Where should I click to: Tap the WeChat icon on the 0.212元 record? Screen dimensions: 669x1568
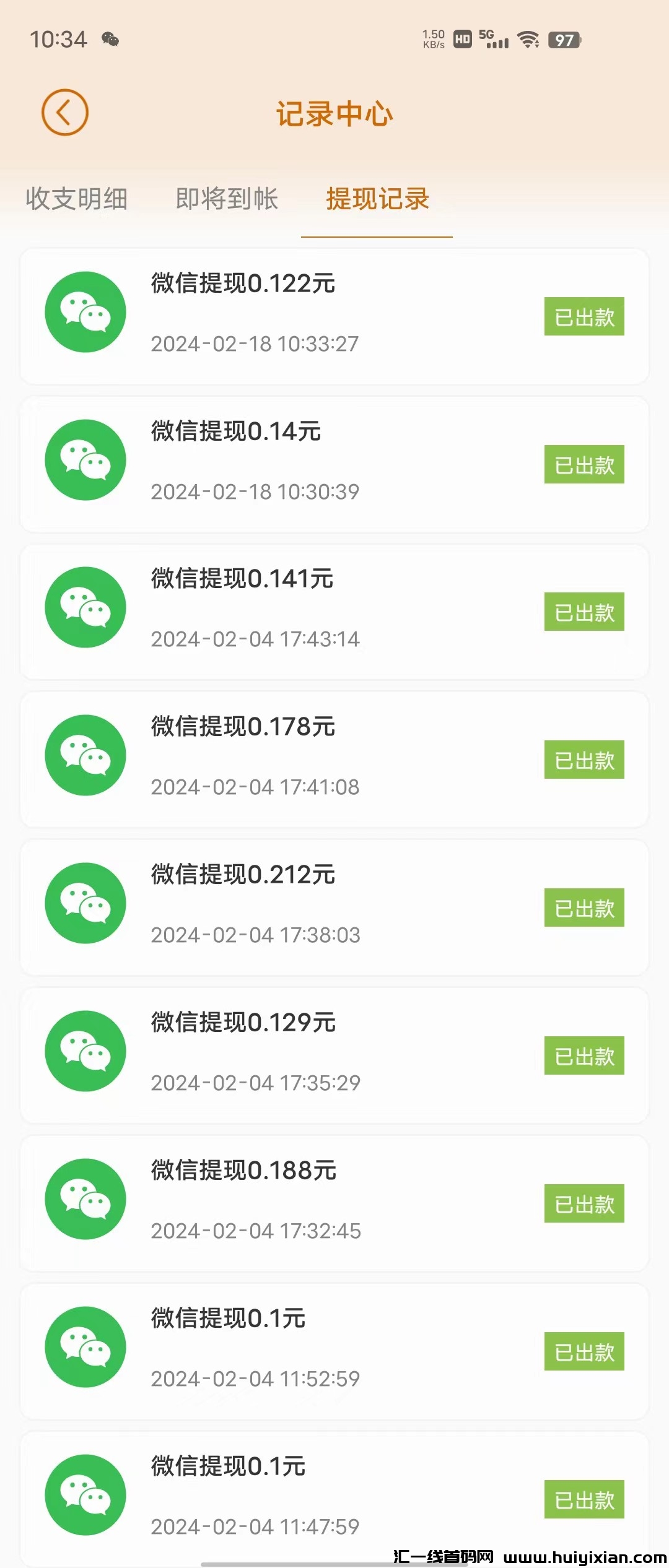(x=85, y=904)
